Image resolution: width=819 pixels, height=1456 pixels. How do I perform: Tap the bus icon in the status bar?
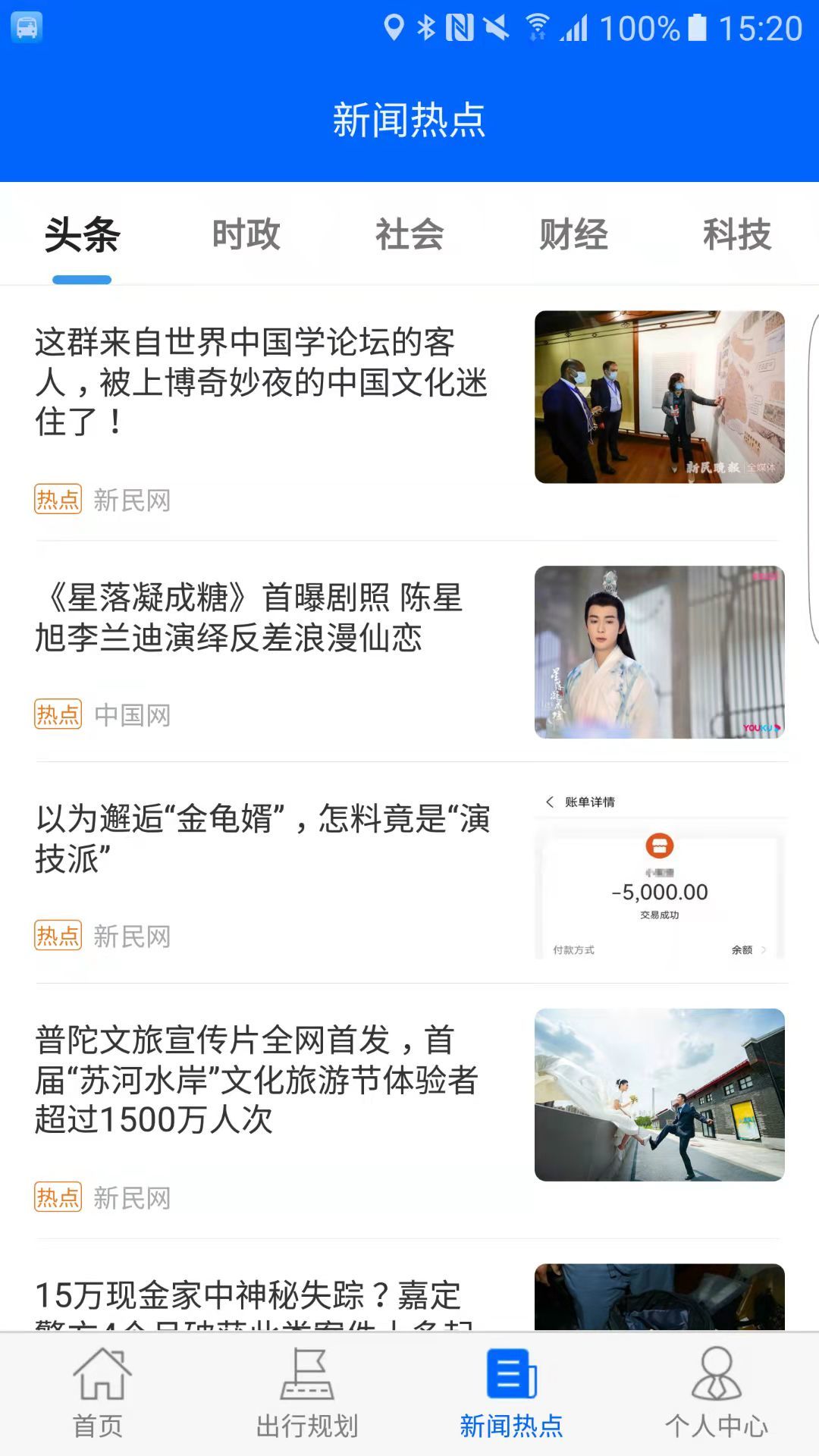27,27
